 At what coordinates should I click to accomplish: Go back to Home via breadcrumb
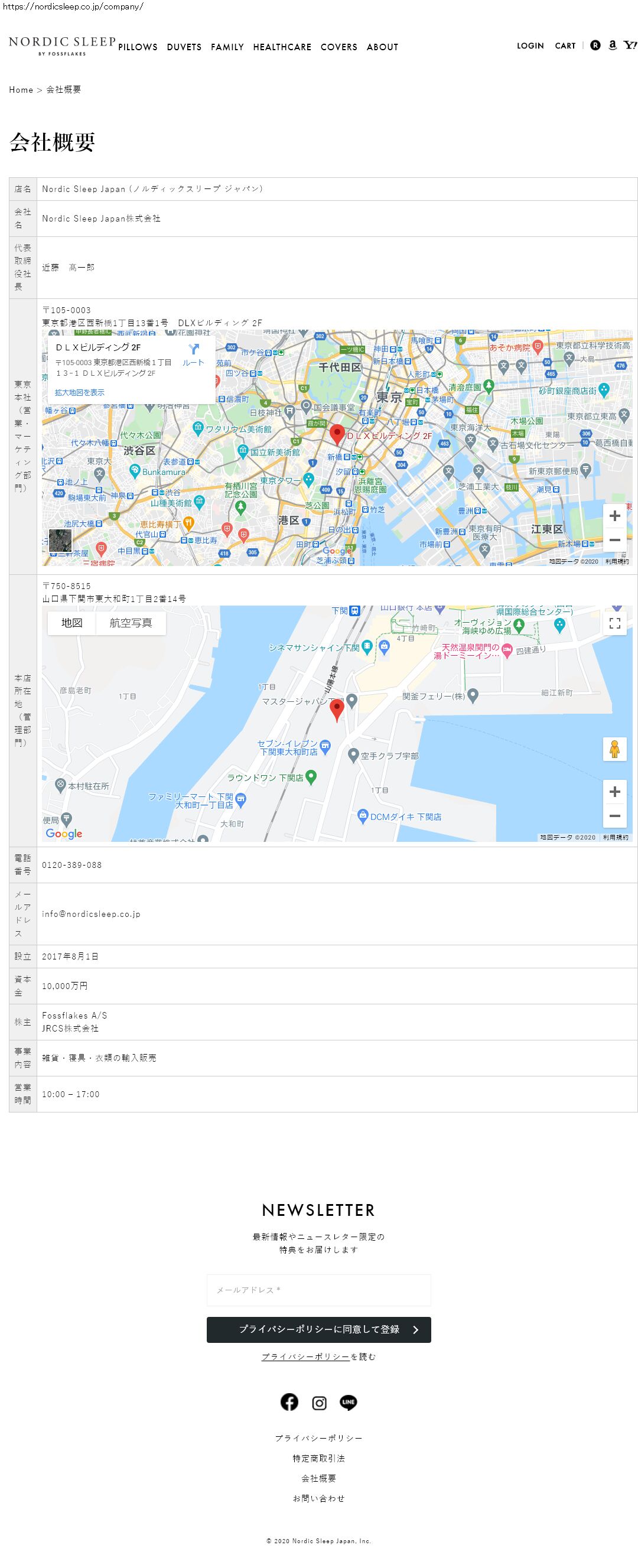[21, 89]
